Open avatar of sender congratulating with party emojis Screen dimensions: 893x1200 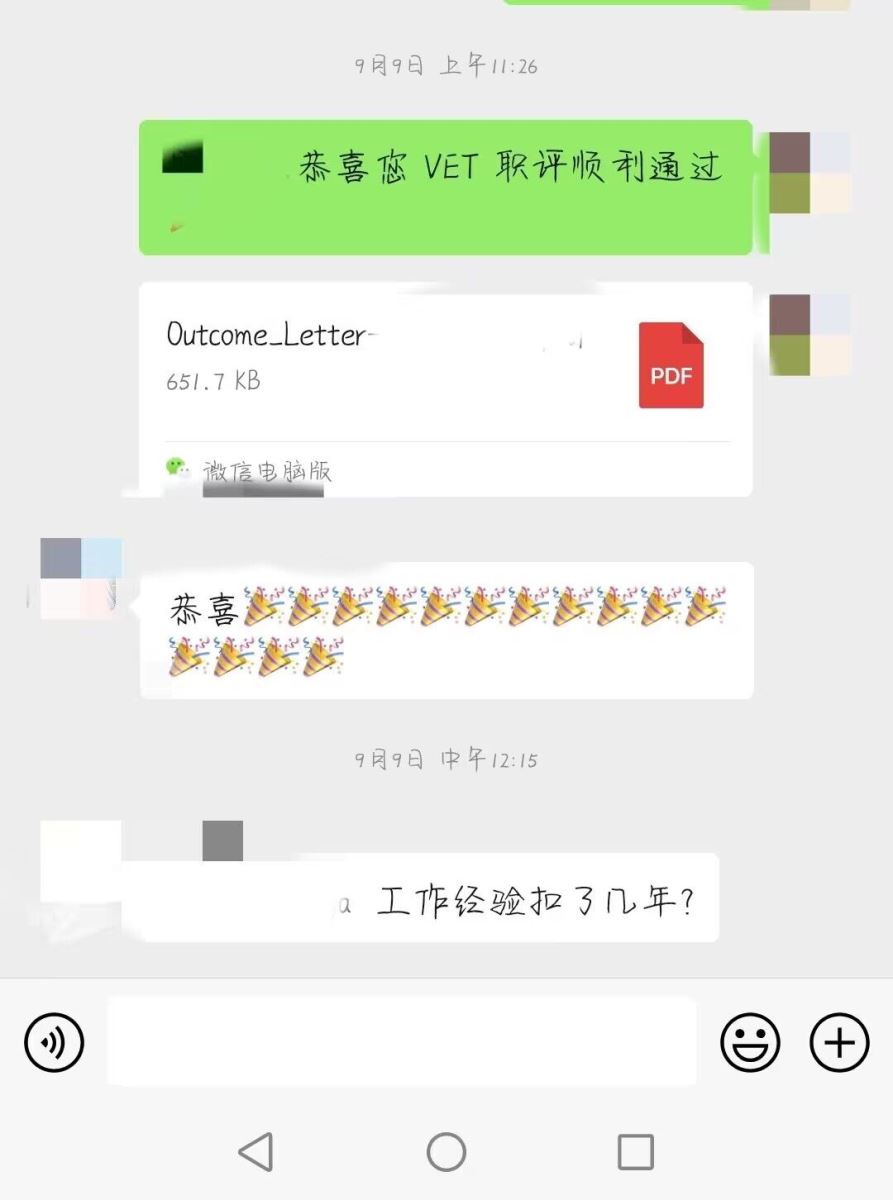81,578
